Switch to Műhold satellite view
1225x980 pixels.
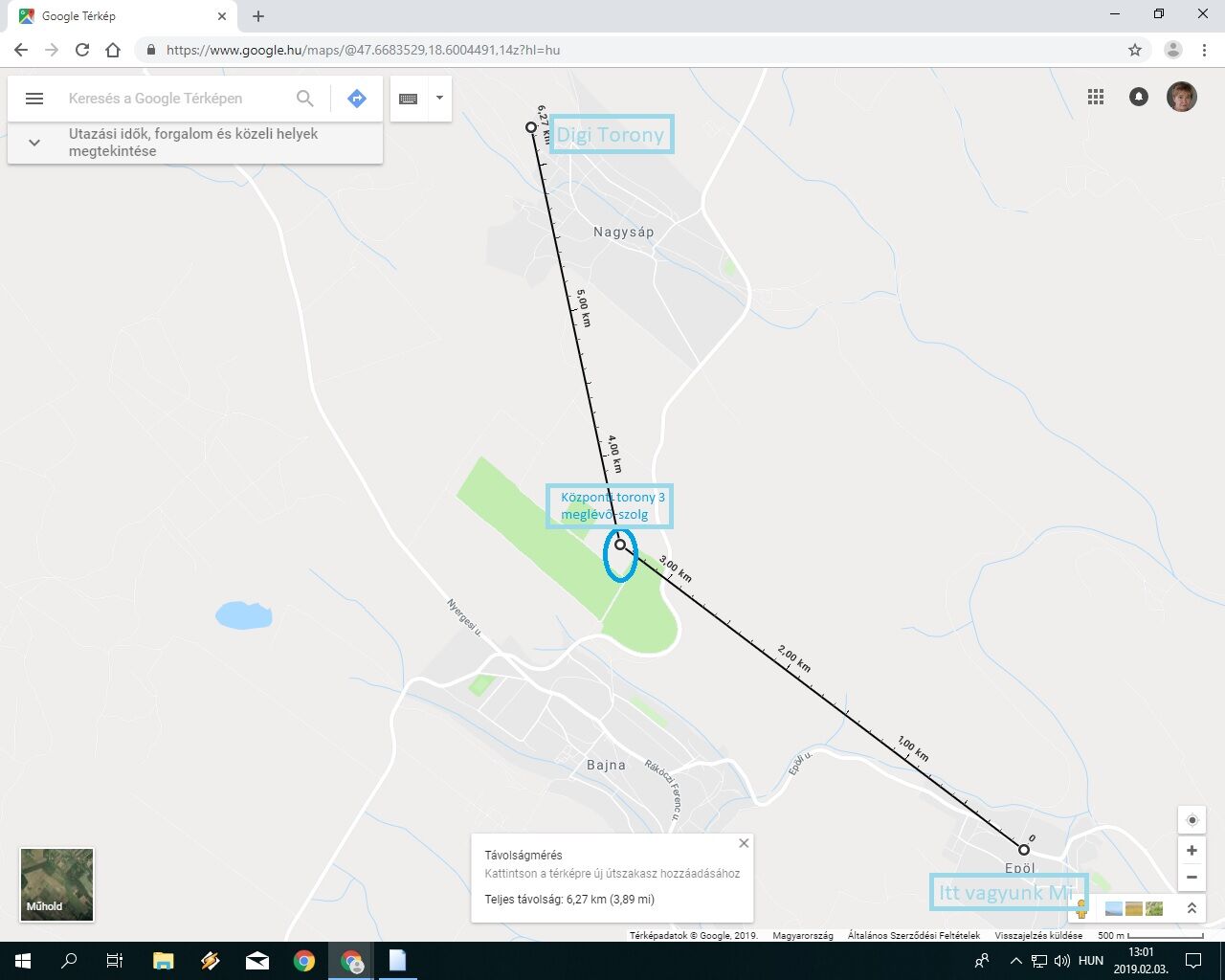tap(57, 885)
